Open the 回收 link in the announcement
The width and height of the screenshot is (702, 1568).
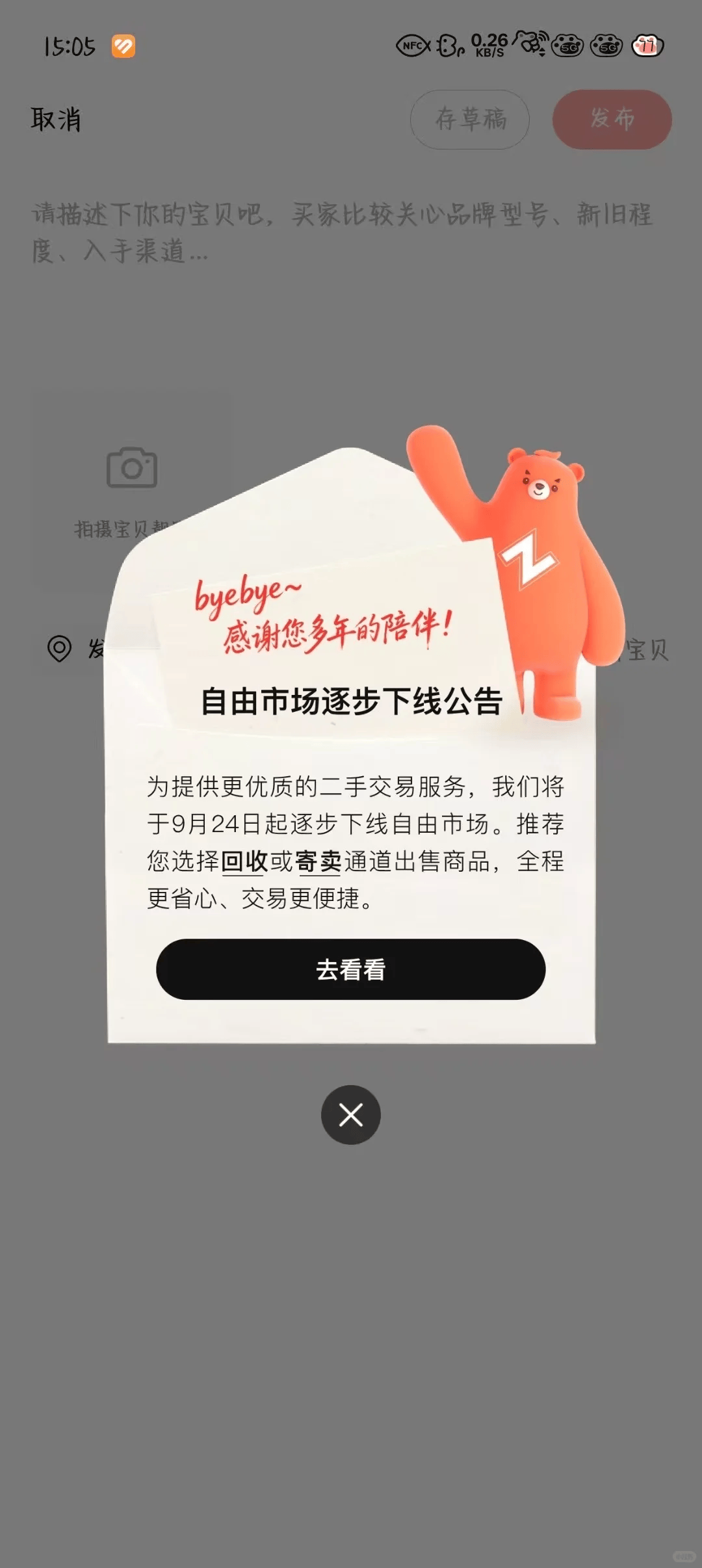244,861
